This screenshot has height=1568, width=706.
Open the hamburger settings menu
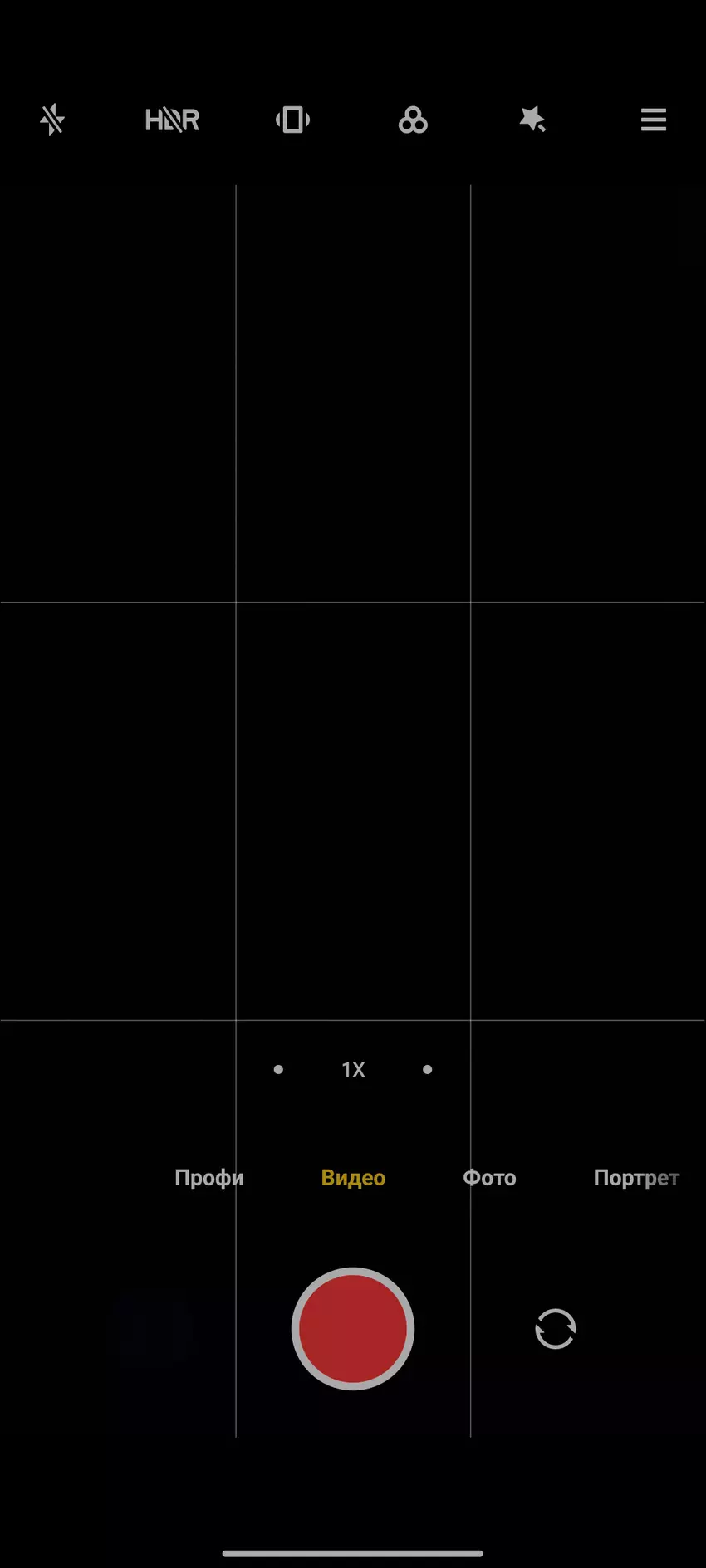point(653,120)
